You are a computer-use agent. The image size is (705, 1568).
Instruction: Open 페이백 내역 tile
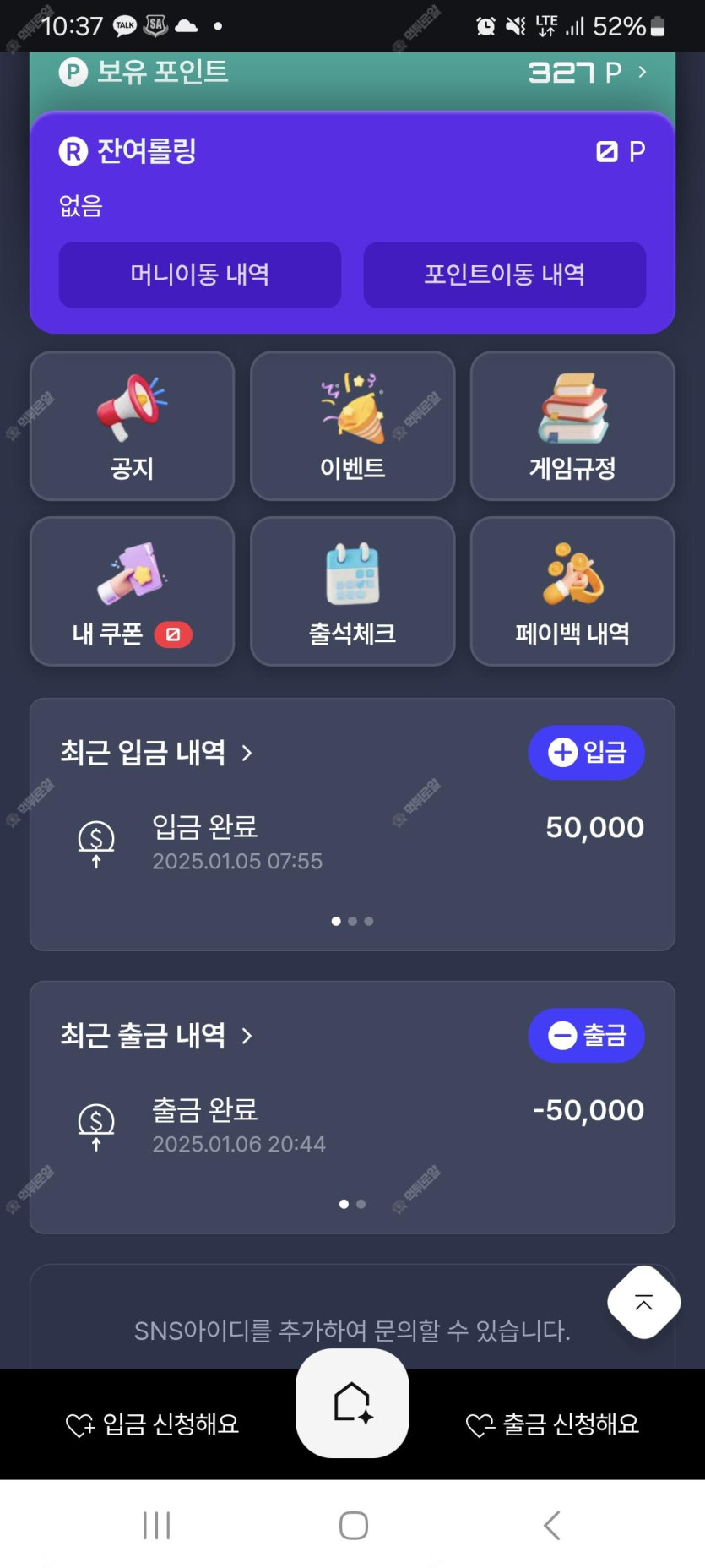tap(572, 591)
